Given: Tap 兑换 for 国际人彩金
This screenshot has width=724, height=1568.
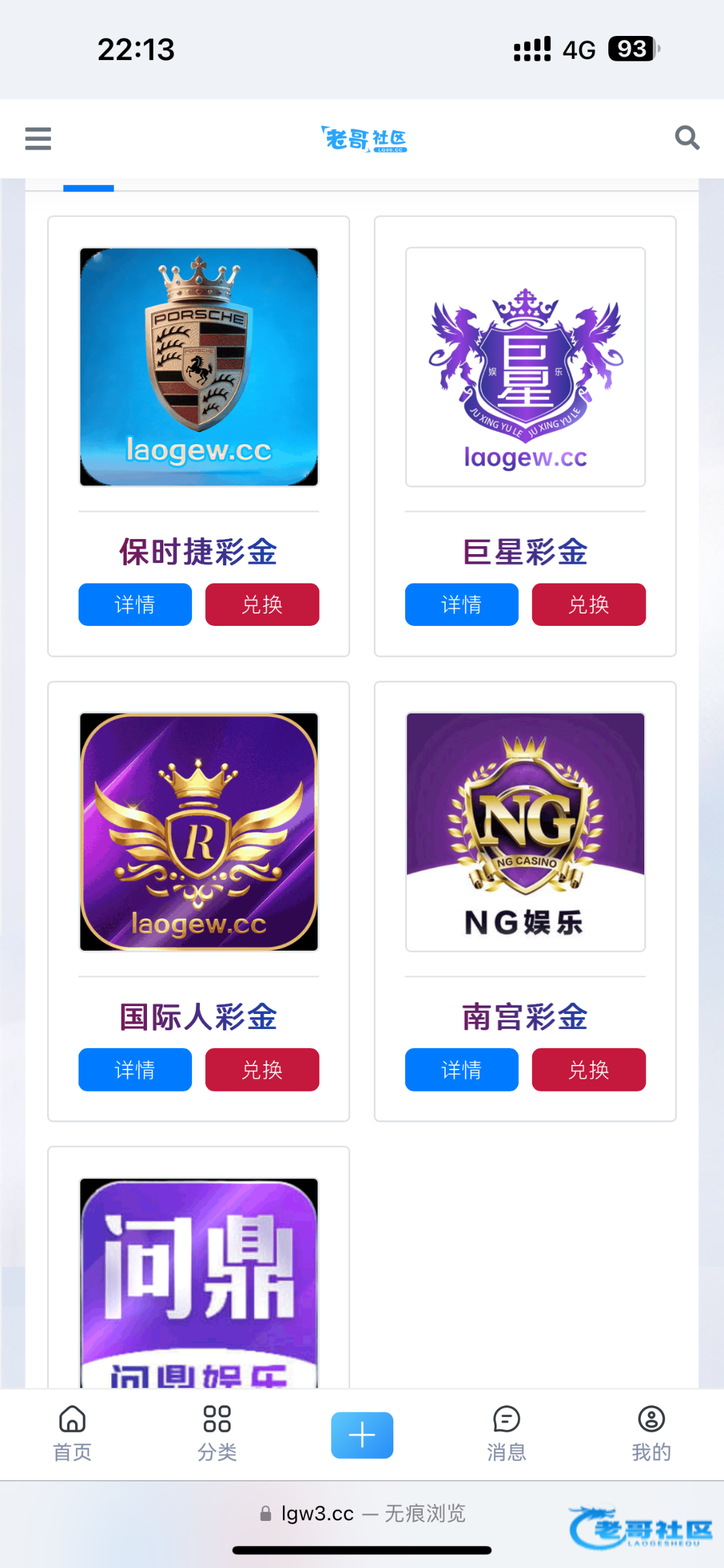Looking at the screenshot, I should click(262, 1070).
